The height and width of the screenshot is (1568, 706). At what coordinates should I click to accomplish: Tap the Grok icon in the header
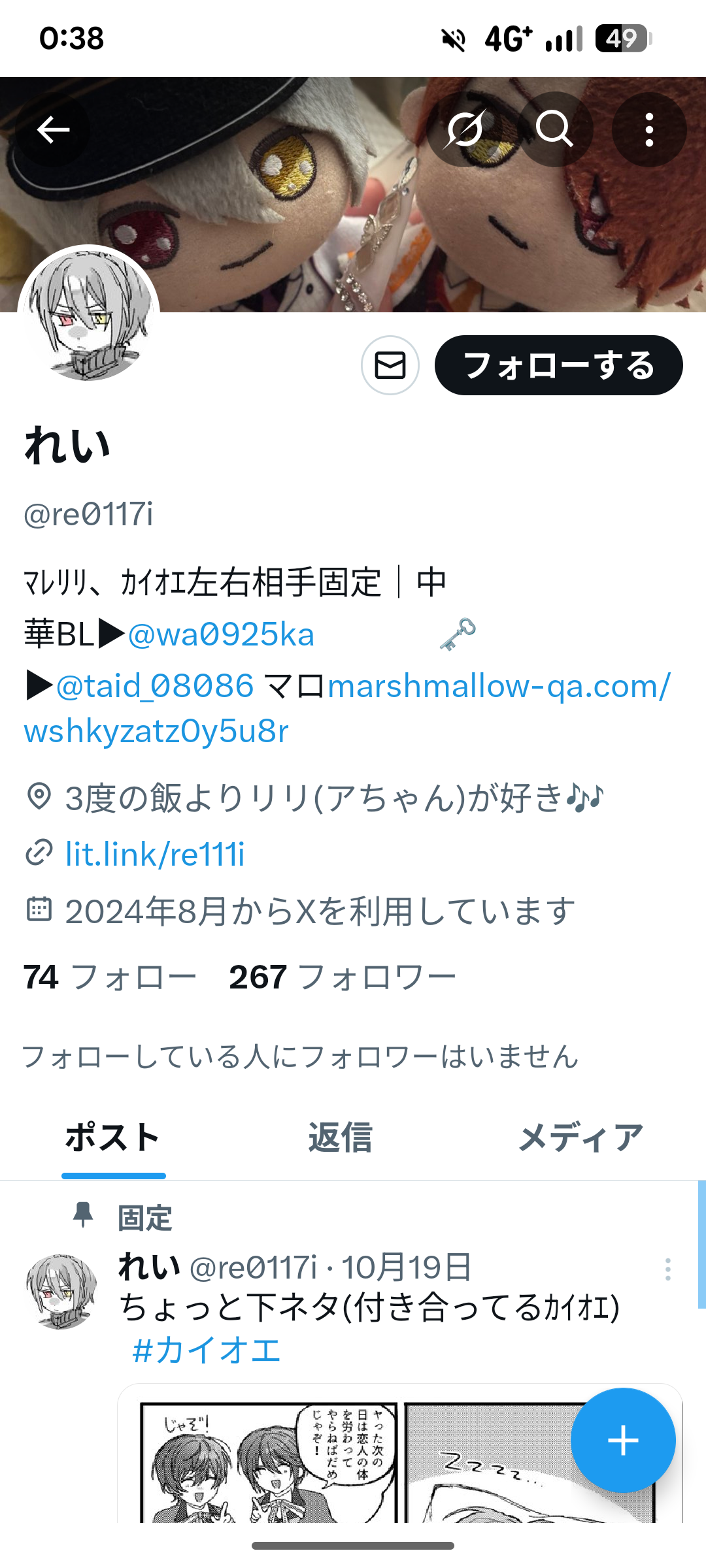coord(465,129)
